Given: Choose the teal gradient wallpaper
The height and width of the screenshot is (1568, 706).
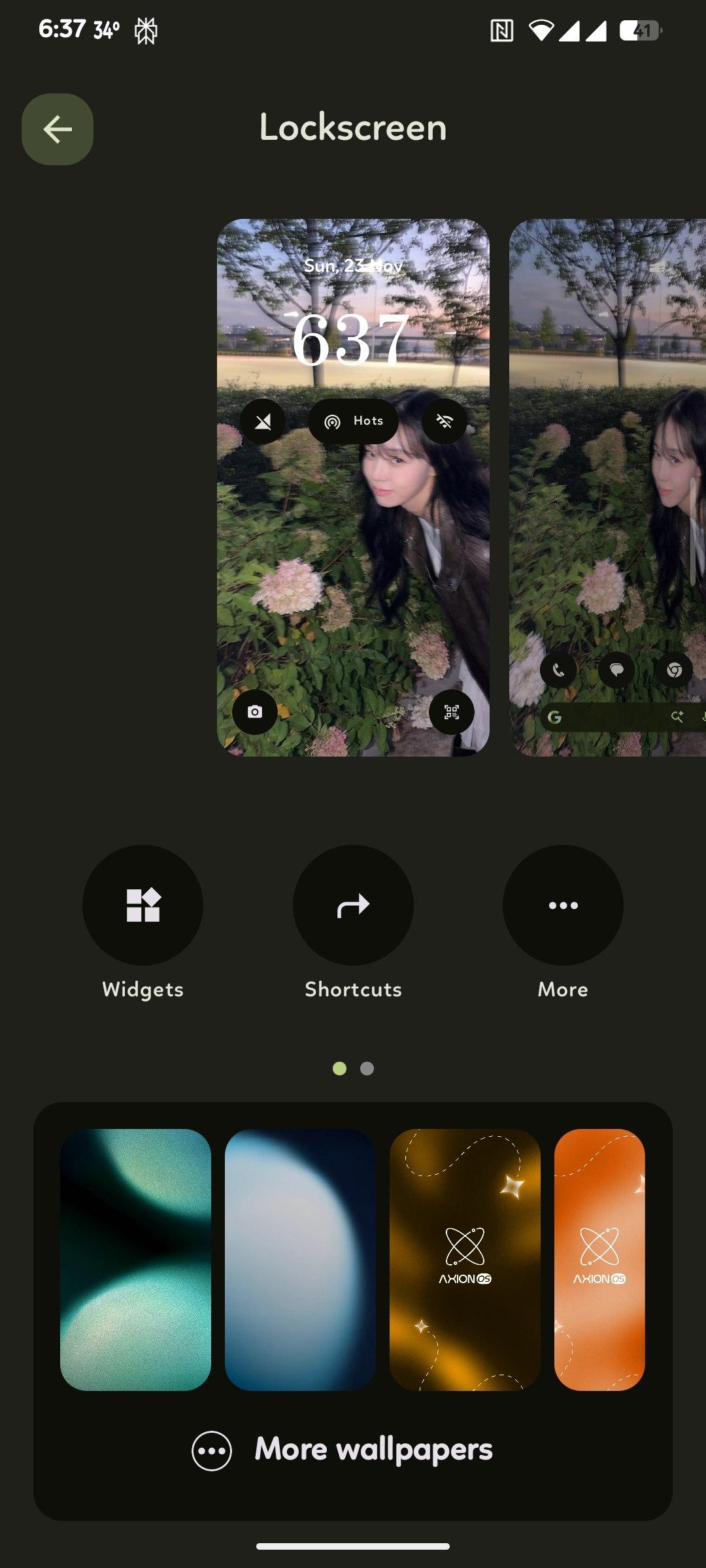Looking at the screenshot, I should coord(135,1260).
